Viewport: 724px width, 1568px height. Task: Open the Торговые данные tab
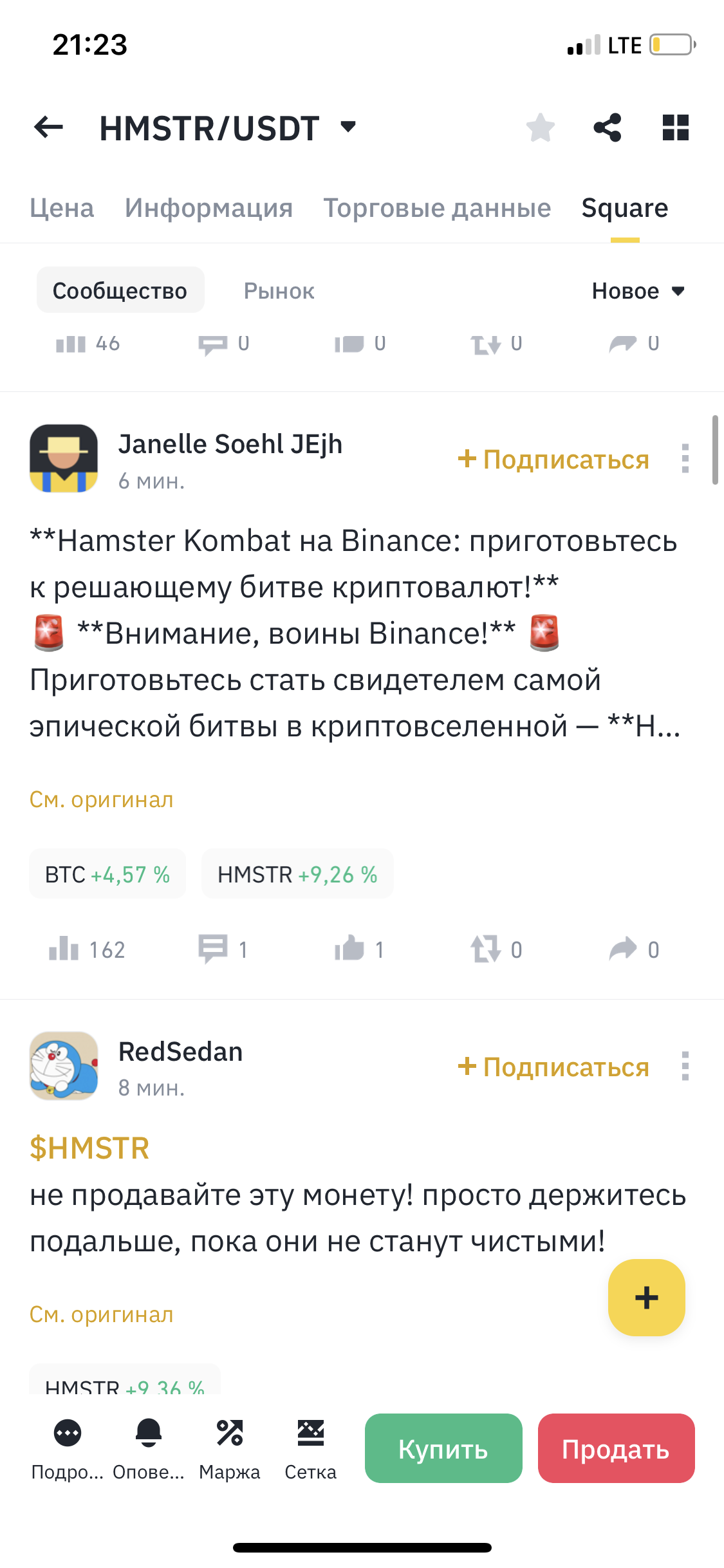[437, 208]
